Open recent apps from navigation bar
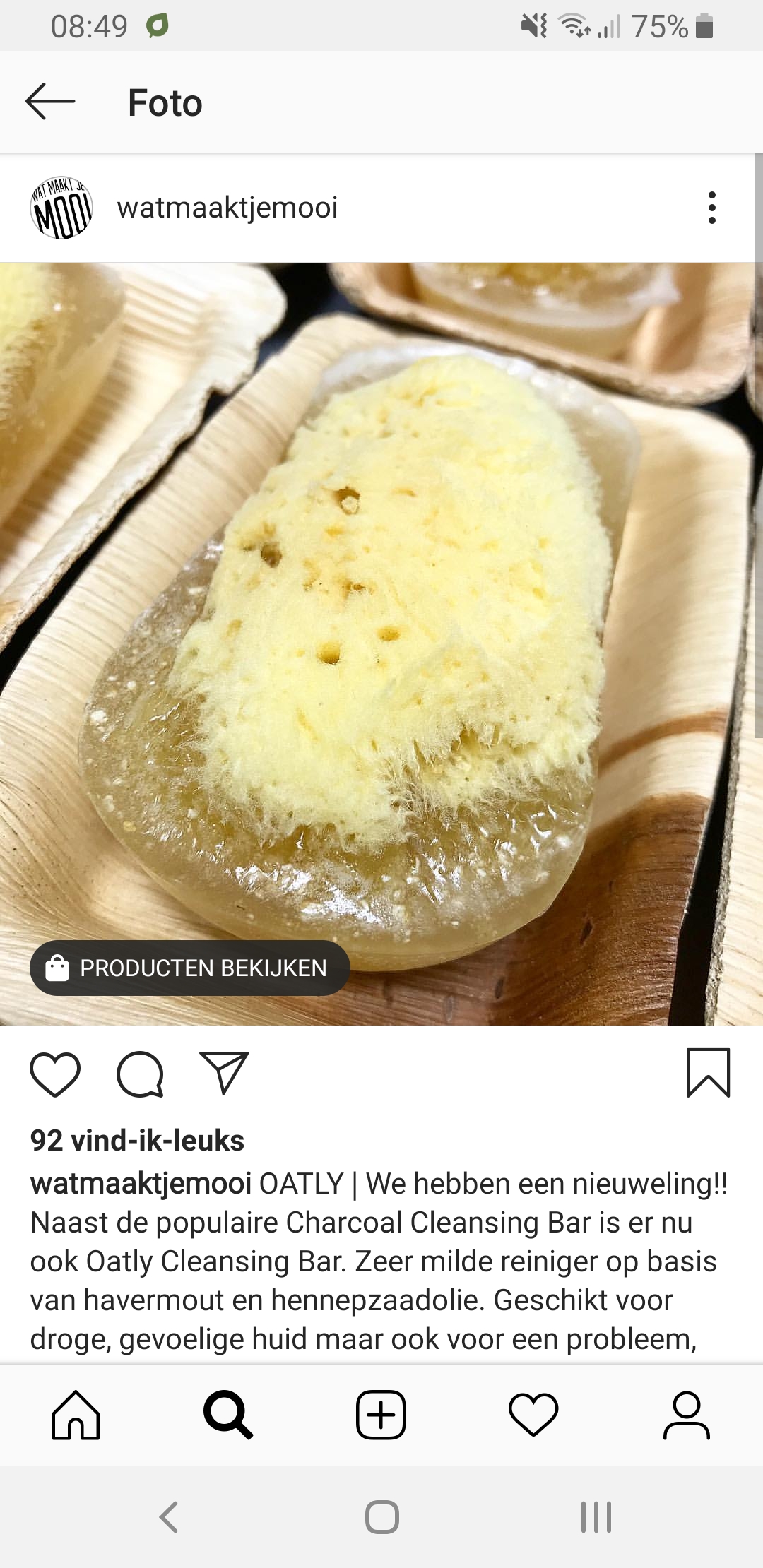Screen dimensions: 763x1568 596,1516
